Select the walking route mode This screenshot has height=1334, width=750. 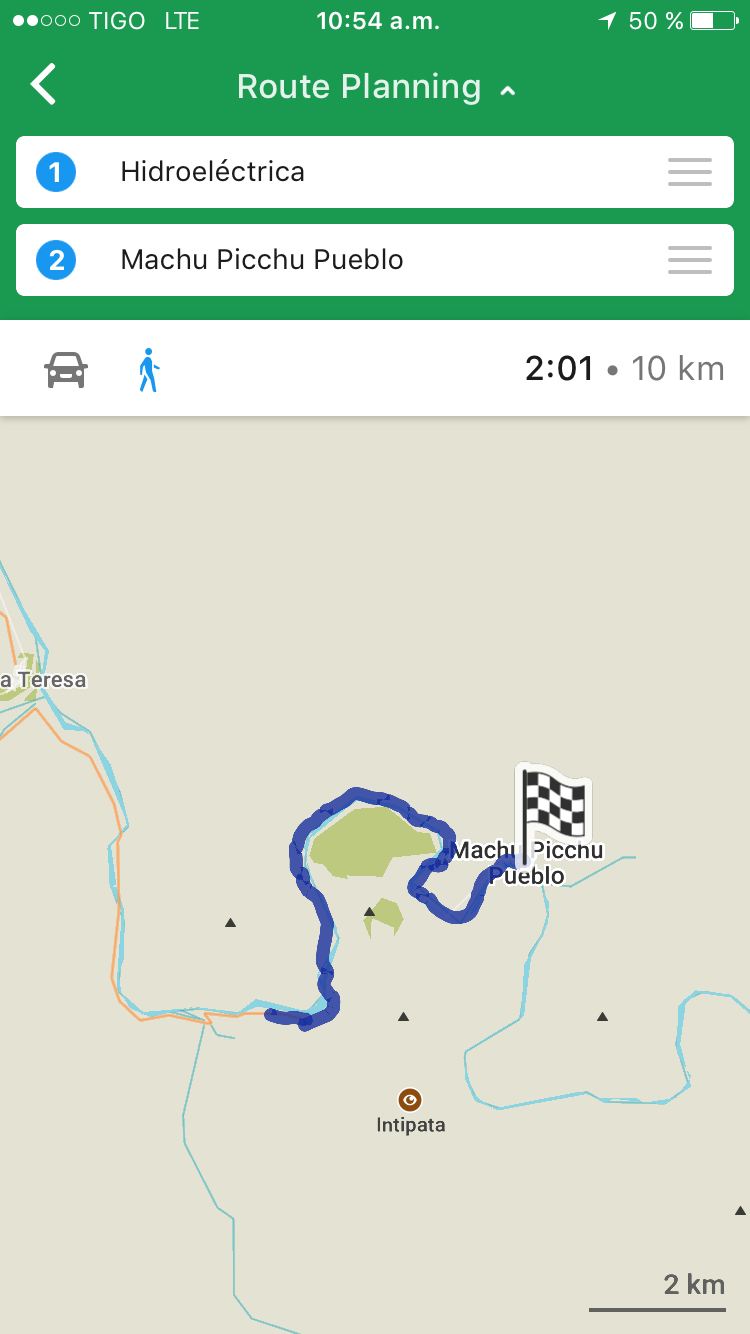pyautogui.click(x=149, y=369)
